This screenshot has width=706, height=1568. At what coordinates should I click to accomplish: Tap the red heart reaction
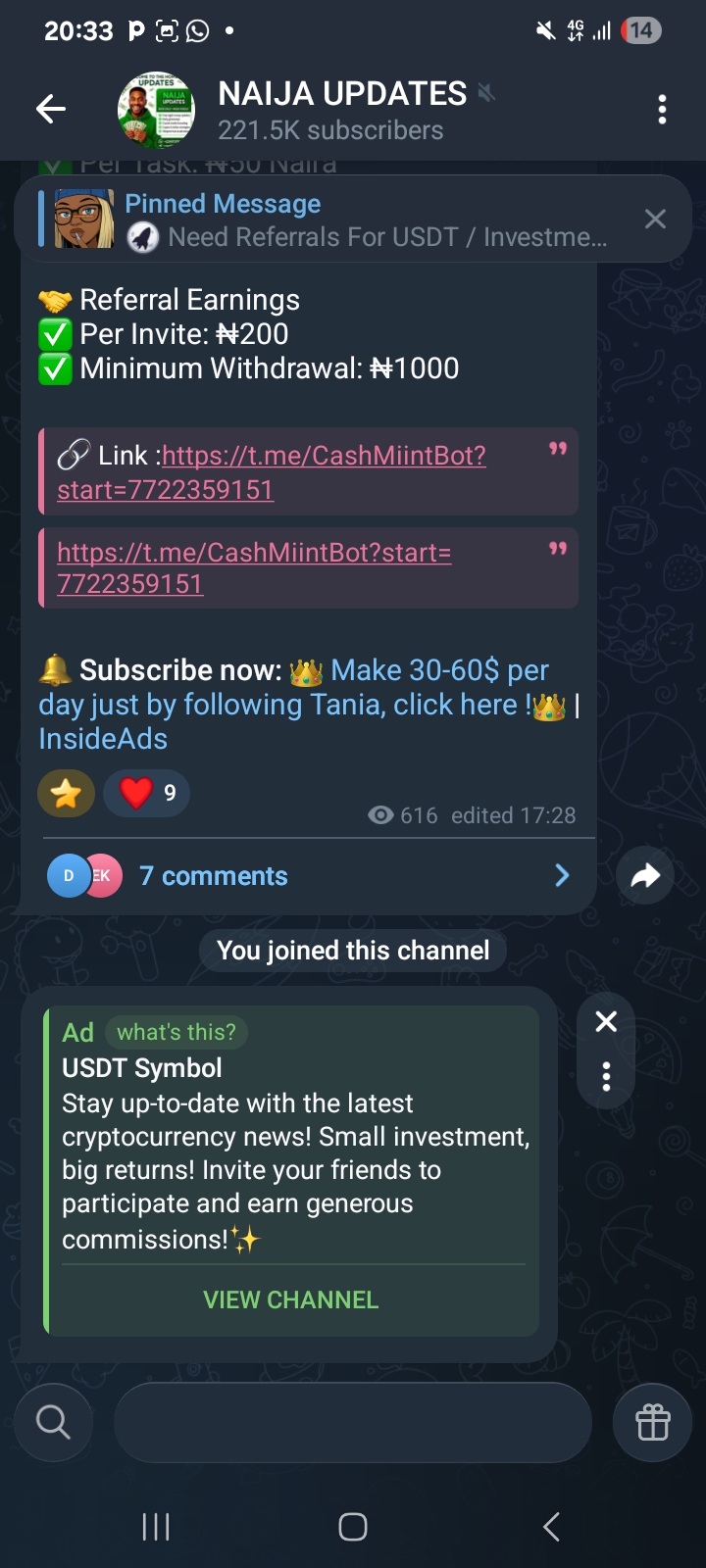click(146, 793)
